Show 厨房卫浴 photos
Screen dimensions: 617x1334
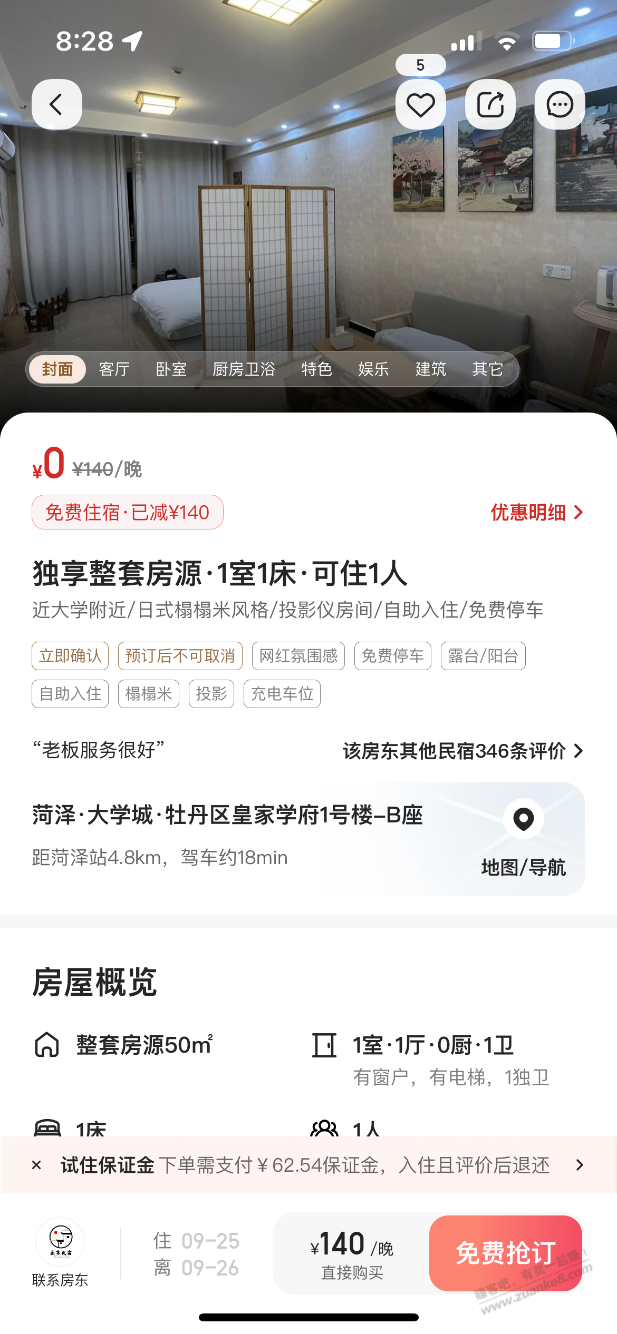(x=243, y=369)
